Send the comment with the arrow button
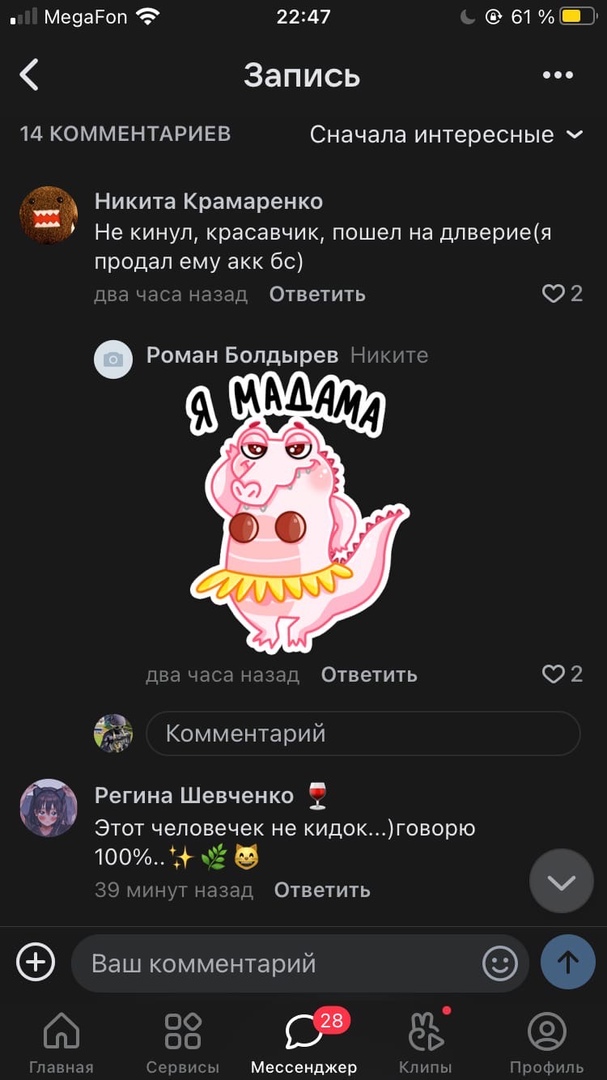Viewport: 607px width, 1080px height. pos(567,962)
